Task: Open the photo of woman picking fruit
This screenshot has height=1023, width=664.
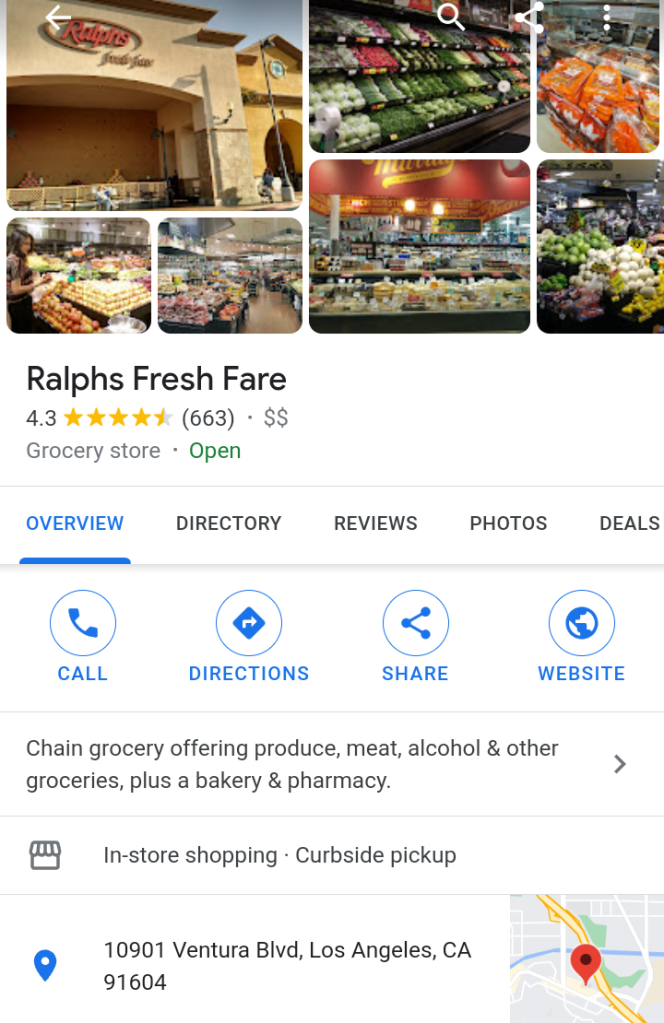Action: click(79, 275)
